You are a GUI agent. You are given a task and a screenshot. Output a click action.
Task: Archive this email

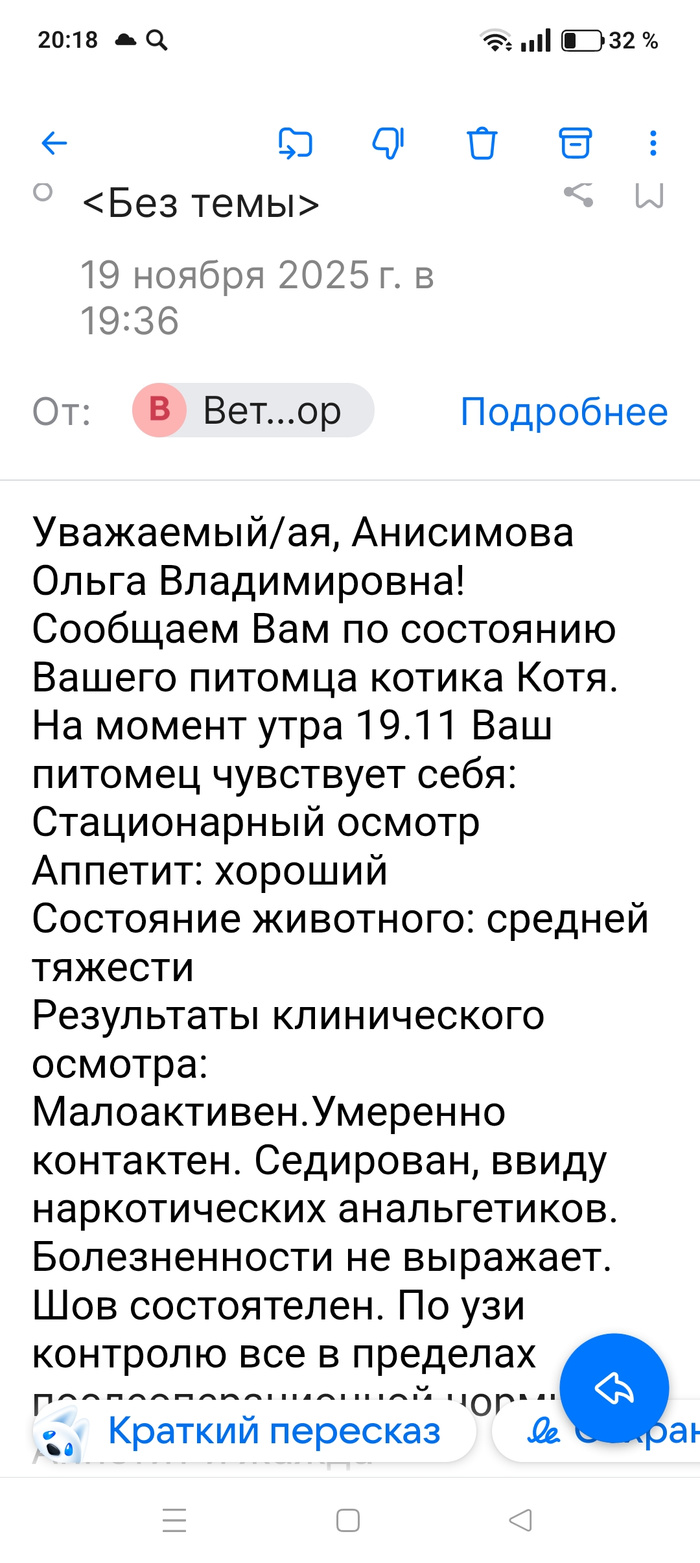pos(575,144)
